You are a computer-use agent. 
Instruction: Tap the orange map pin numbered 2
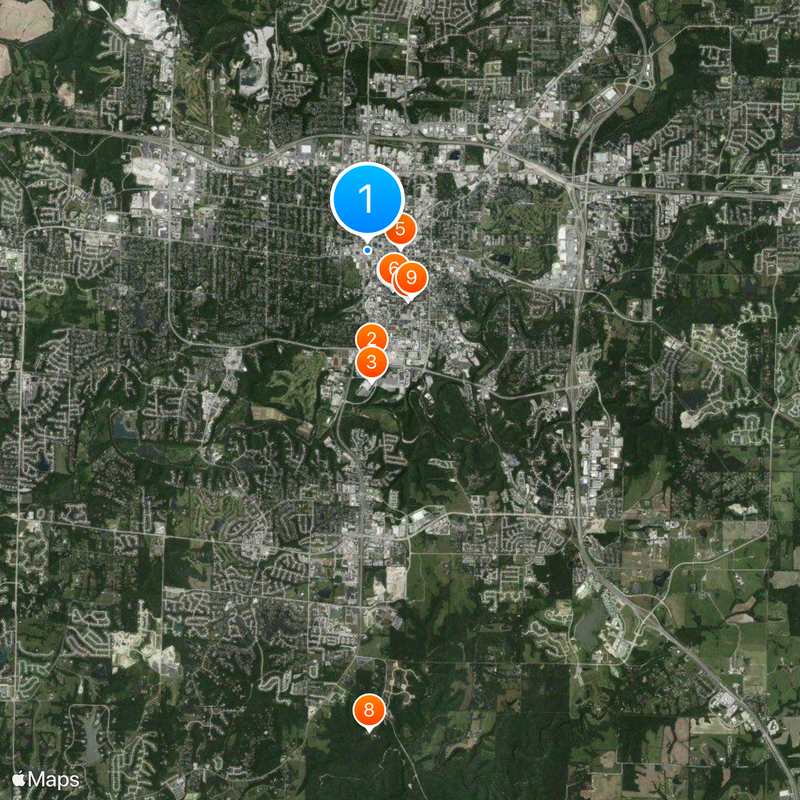click(x=371, y=339)
